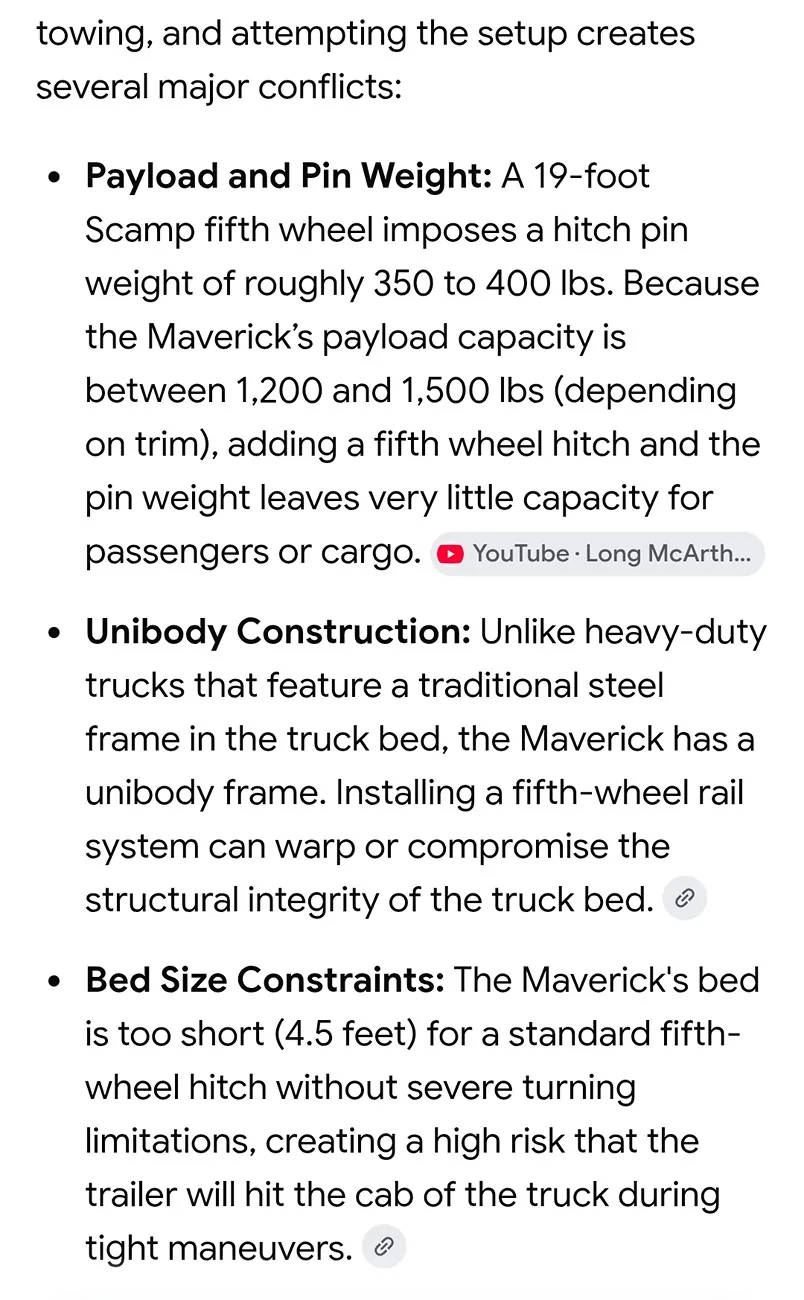804x1300 pixels.
Task: Open the YouTube Long McArthur source chip
Action: click(597, 553)
